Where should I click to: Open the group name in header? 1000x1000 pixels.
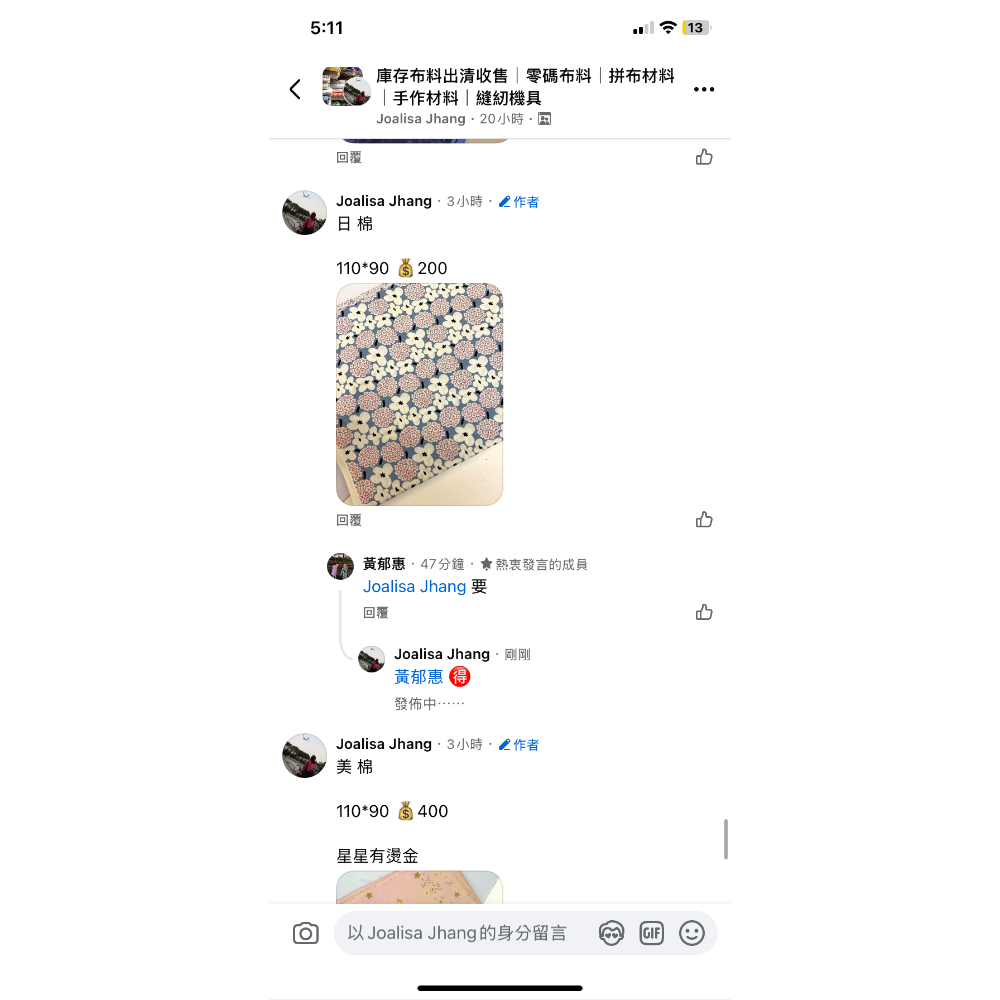click(525, 87)
